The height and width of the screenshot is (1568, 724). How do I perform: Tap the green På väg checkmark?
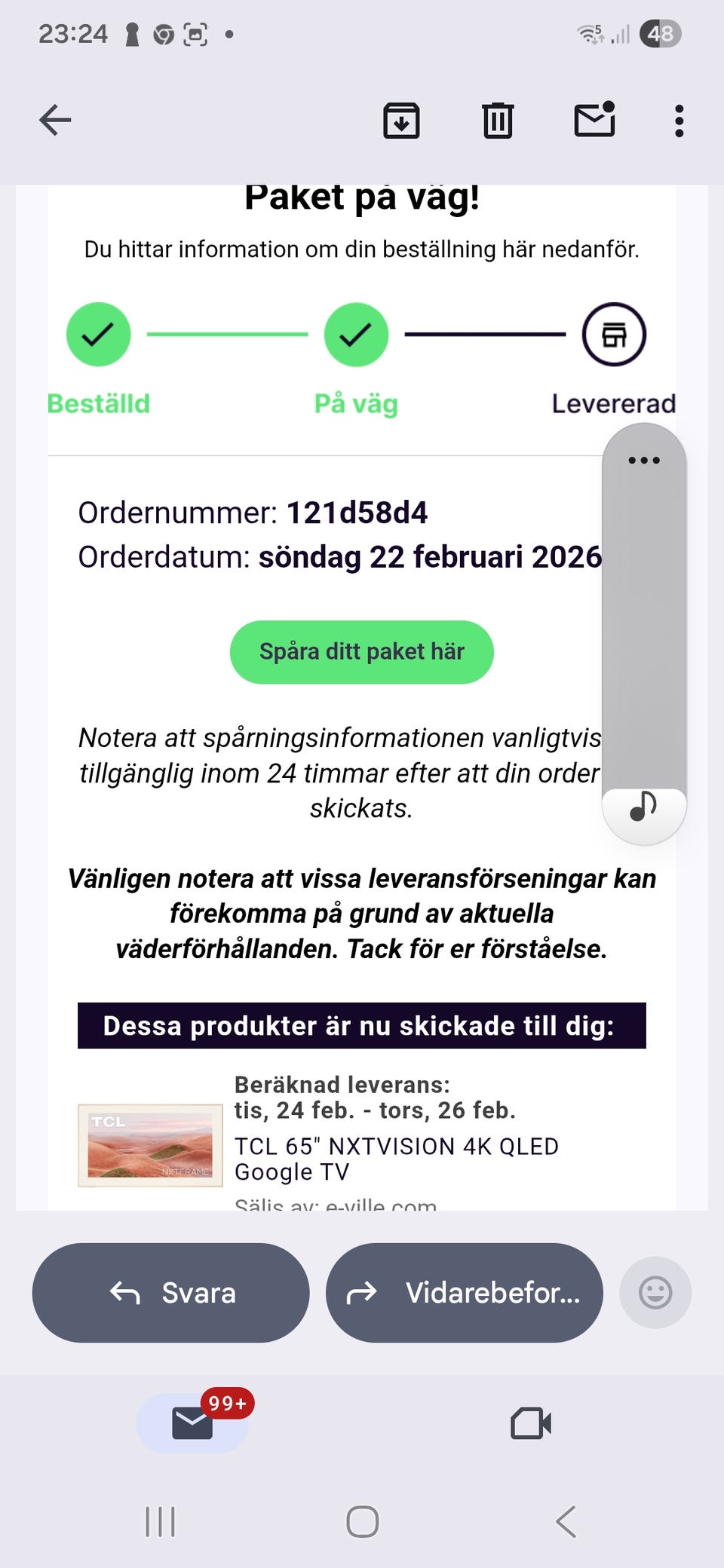point(357,335)
